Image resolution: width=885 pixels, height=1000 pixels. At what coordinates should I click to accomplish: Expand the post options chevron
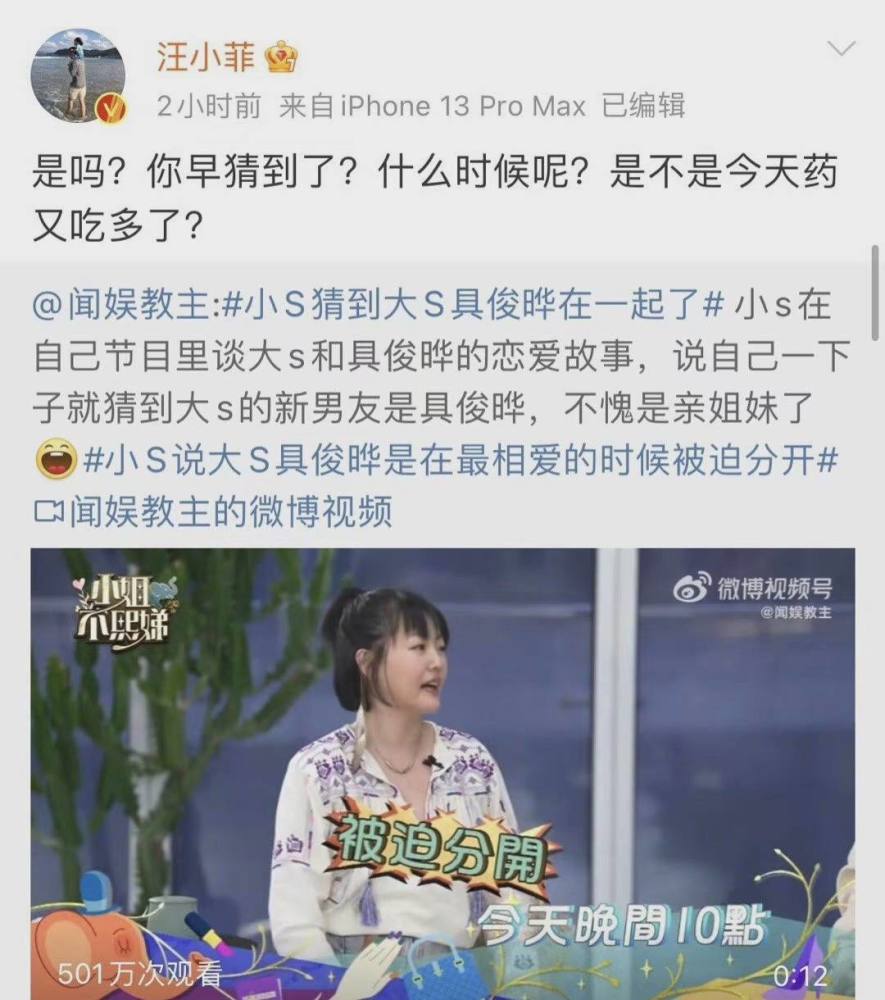pos(843,50)
